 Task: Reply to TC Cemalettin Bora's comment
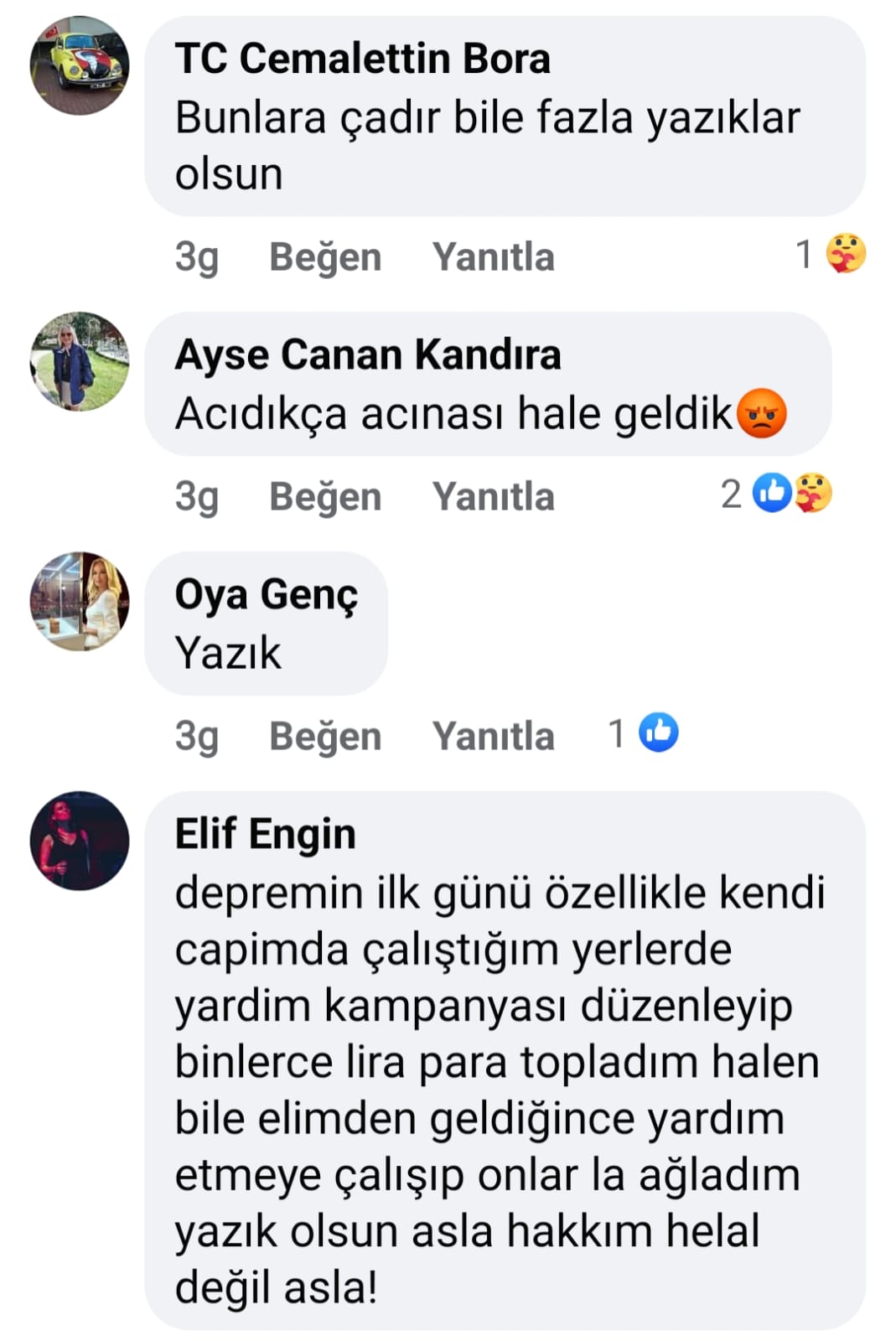[493, 256]
